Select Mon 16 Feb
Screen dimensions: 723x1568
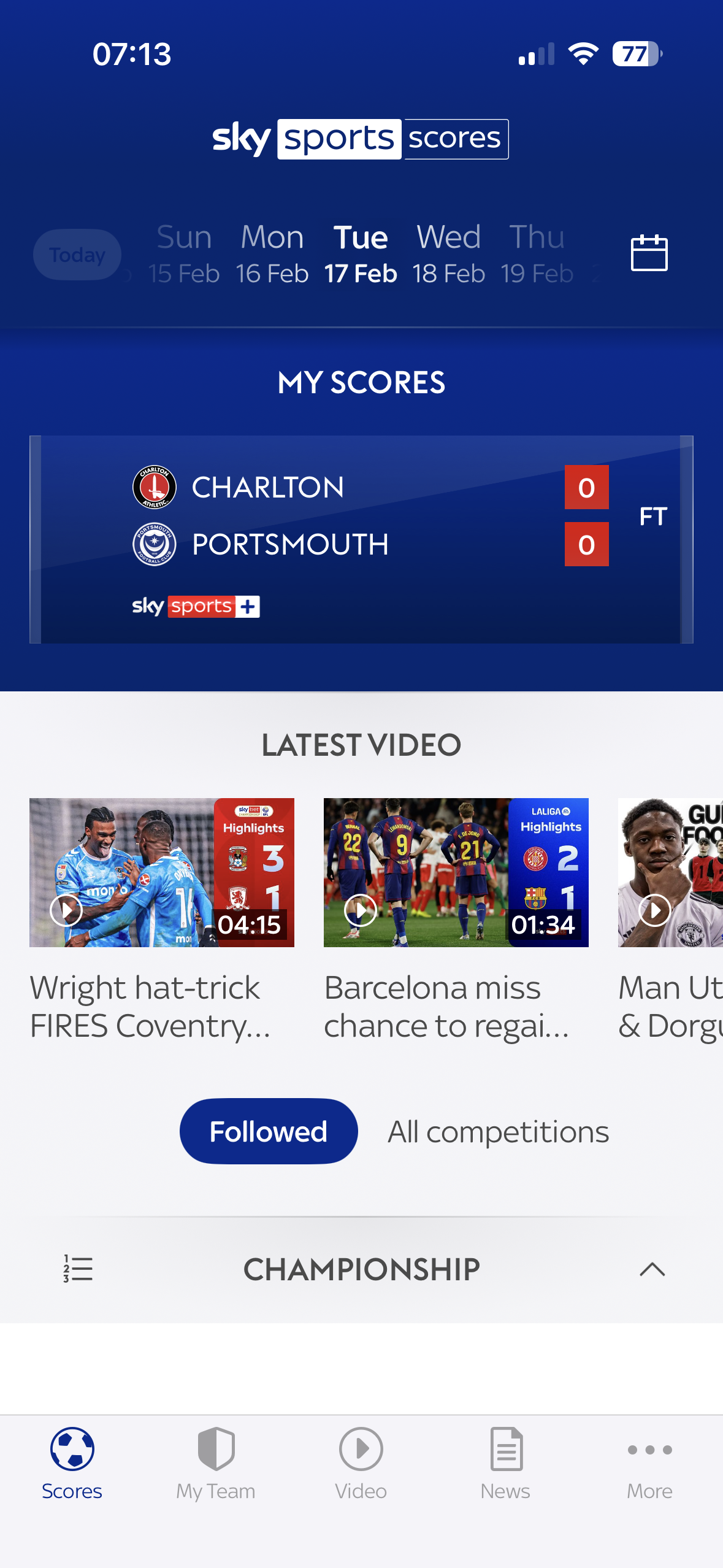tap(272, 254)
